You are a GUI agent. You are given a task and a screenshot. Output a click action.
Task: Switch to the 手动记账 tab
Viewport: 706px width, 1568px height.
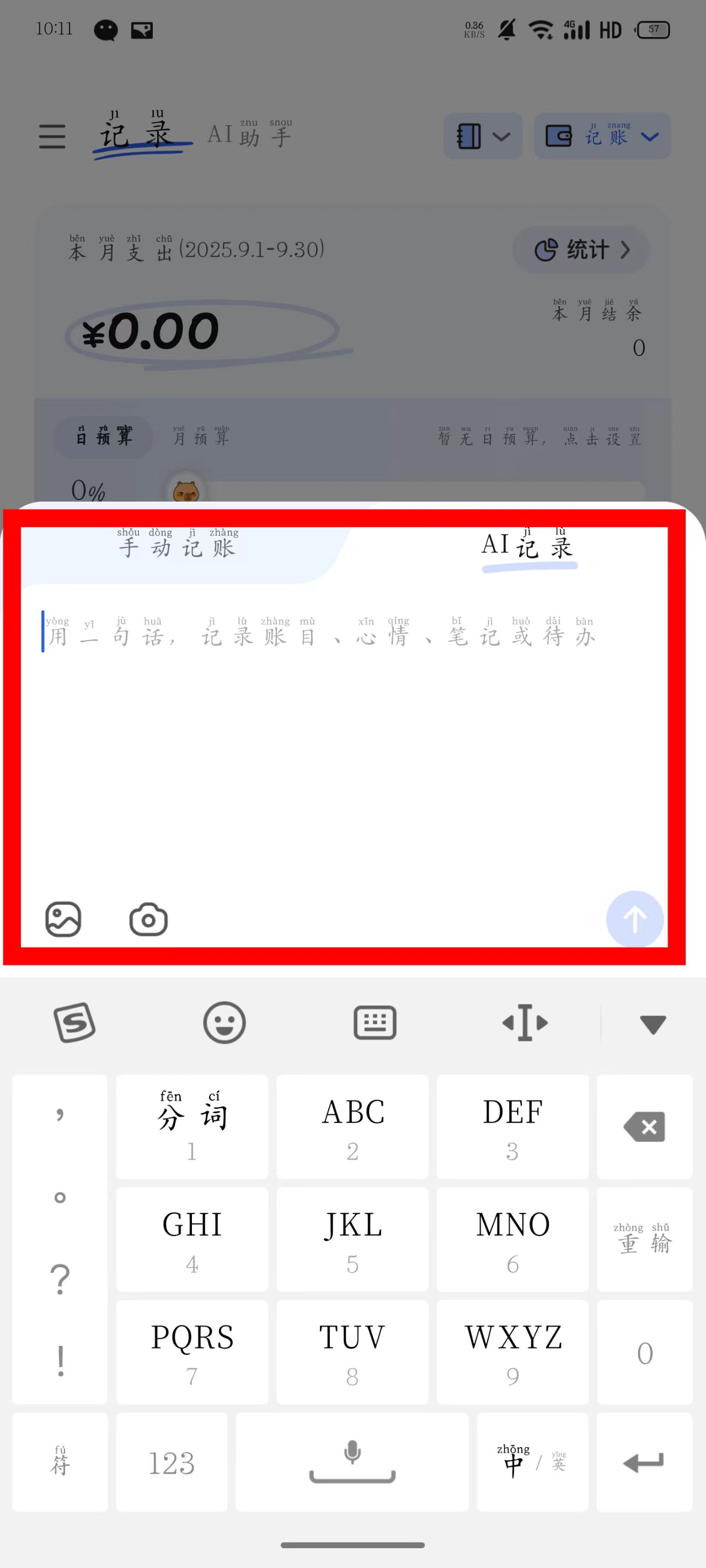point(176,546)
